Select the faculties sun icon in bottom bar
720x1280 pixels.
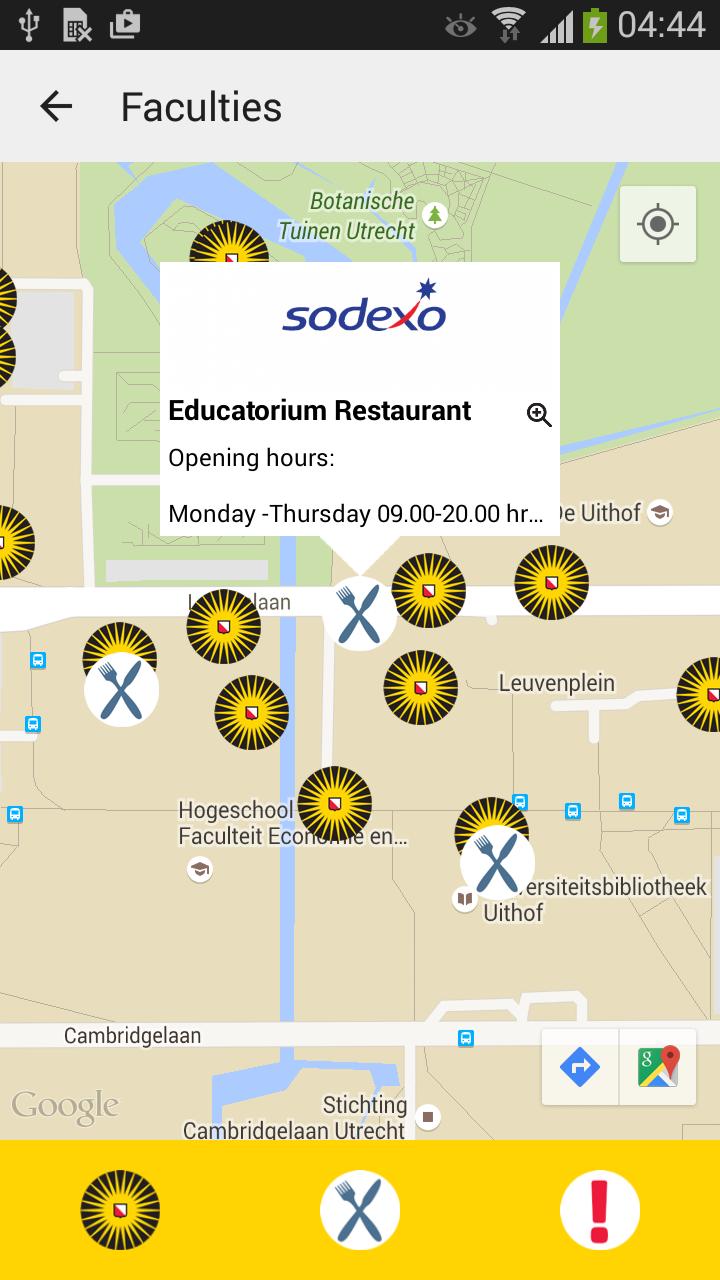(120, 1210)
